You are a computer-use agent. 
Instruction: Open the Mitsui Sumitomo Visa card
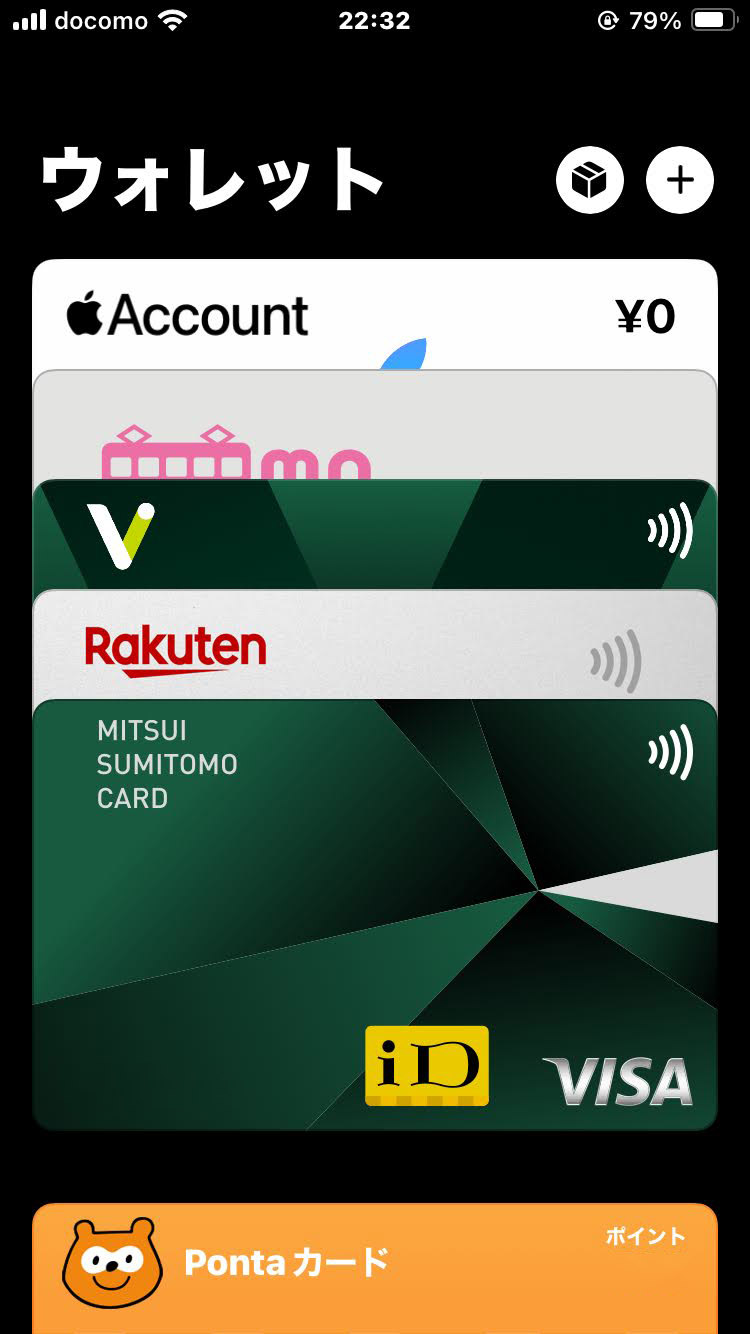(375, 915)
